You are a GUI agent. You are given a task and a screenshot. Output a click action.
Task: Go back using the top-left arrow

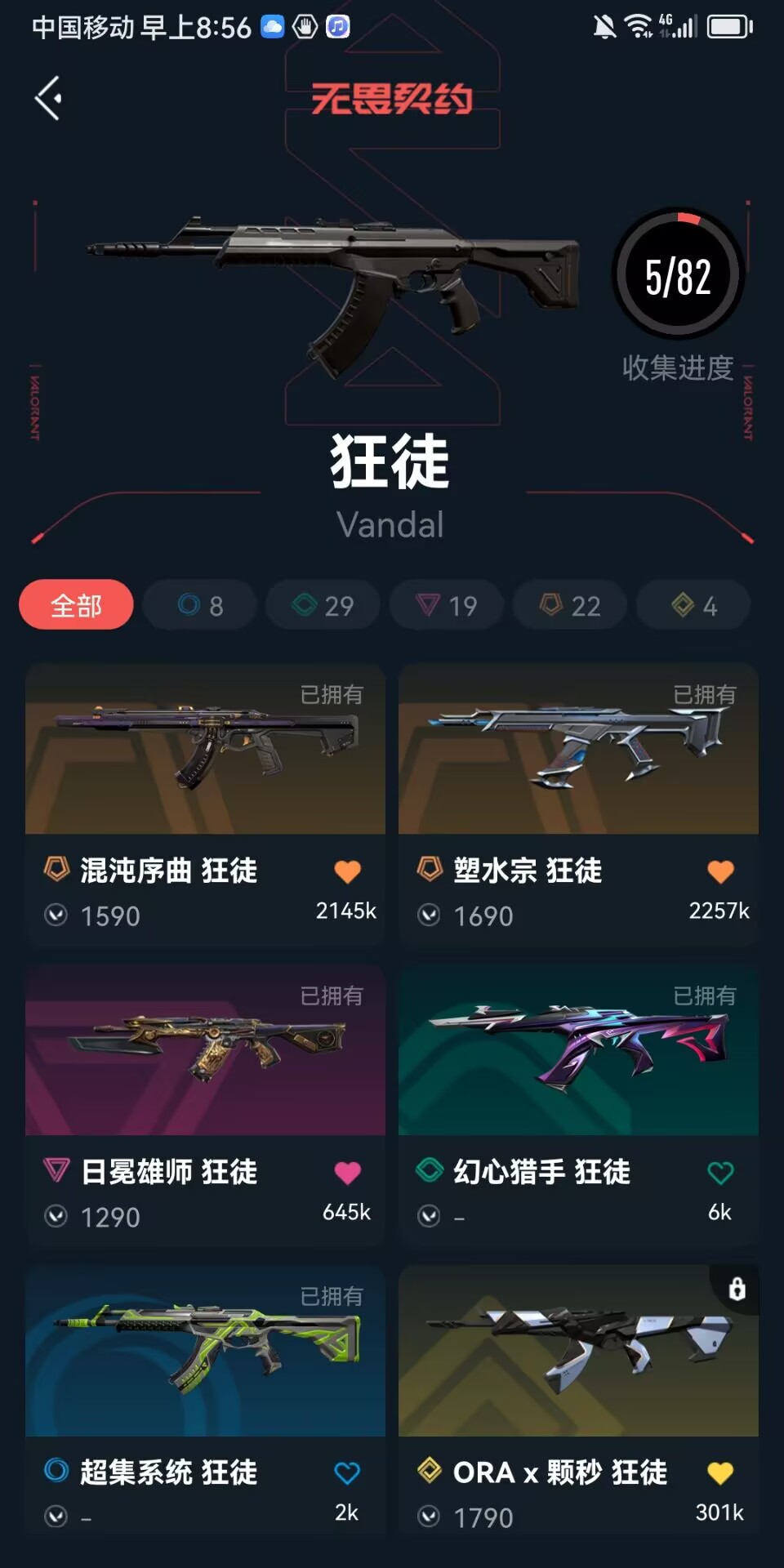[x=49, y=99]
